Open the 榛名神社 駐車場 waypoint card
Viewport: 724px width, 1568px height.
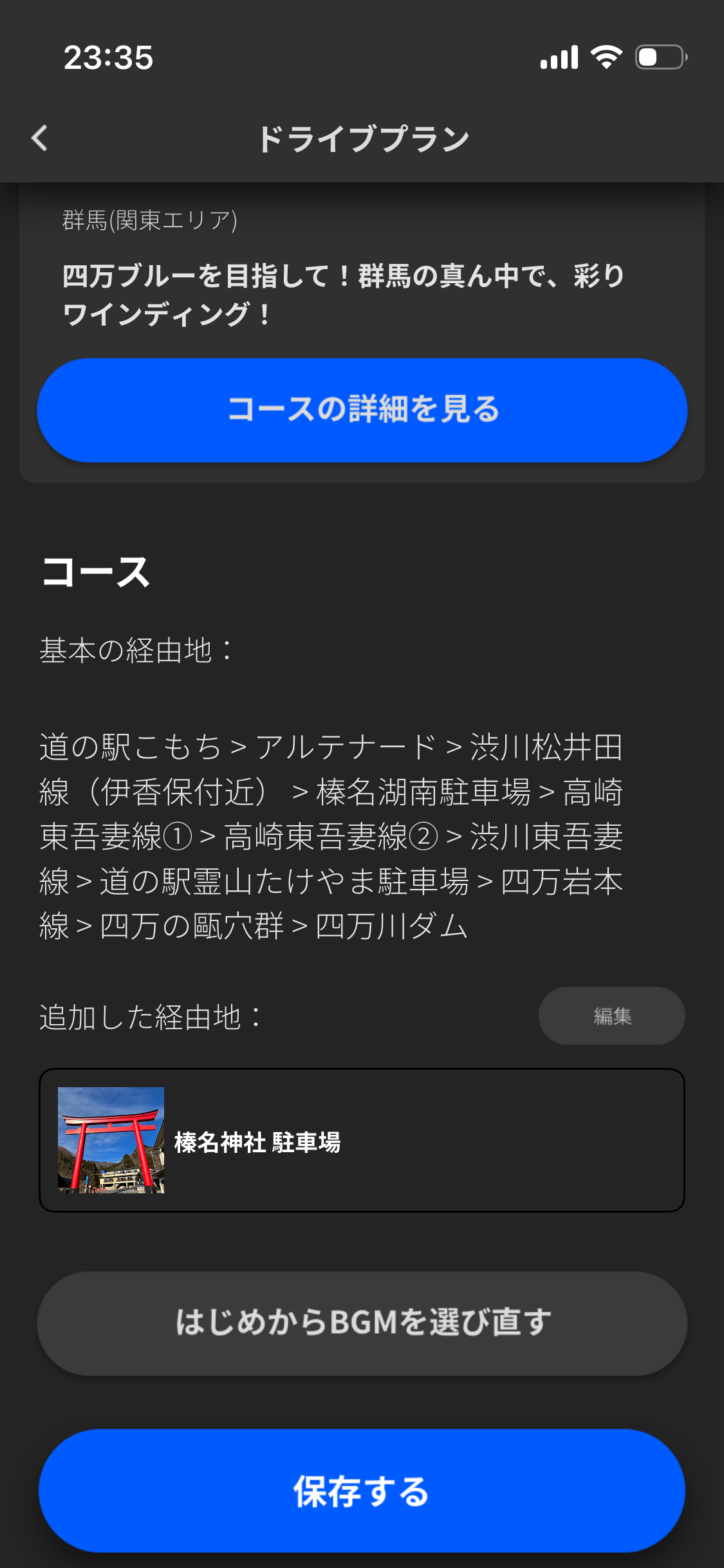[362, 1141]
